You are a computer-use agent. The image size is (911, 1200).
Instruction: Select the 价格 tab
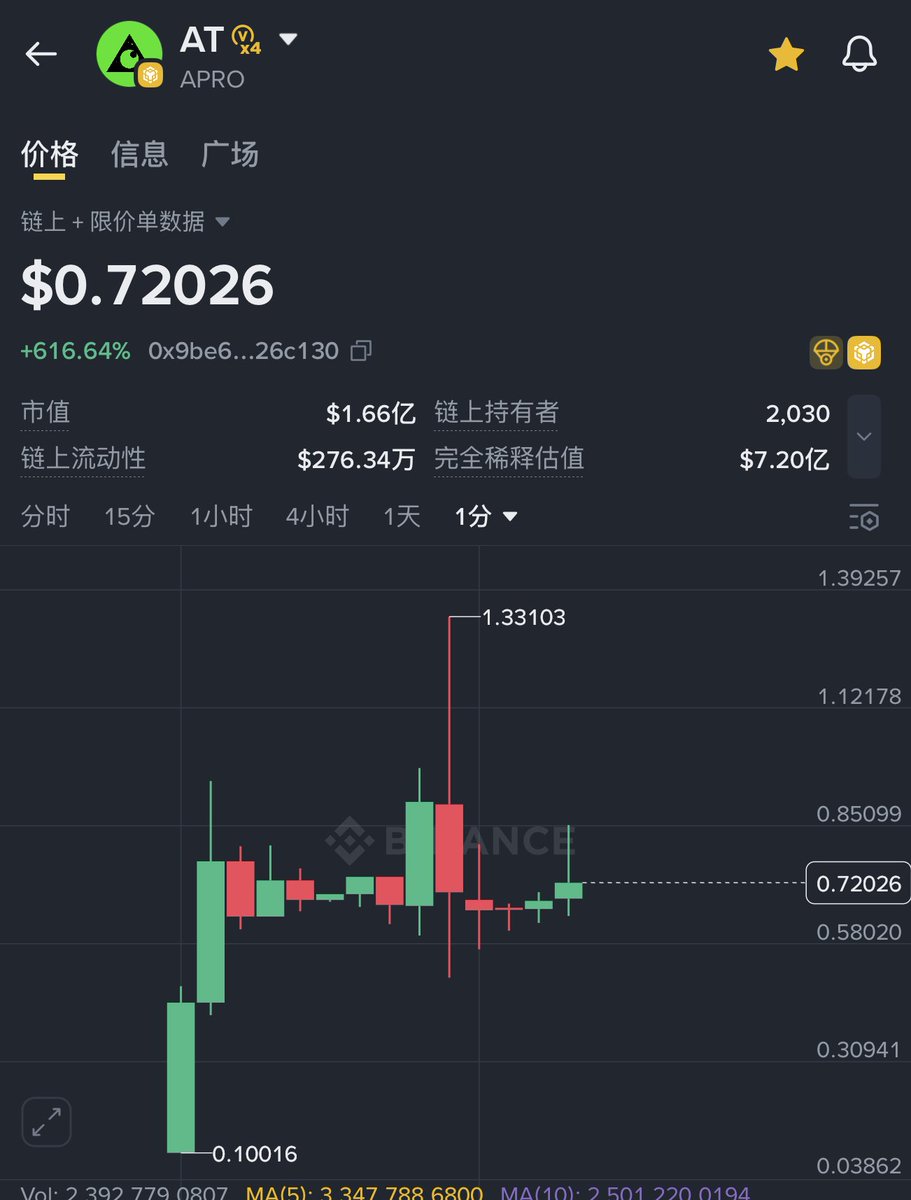50,154
